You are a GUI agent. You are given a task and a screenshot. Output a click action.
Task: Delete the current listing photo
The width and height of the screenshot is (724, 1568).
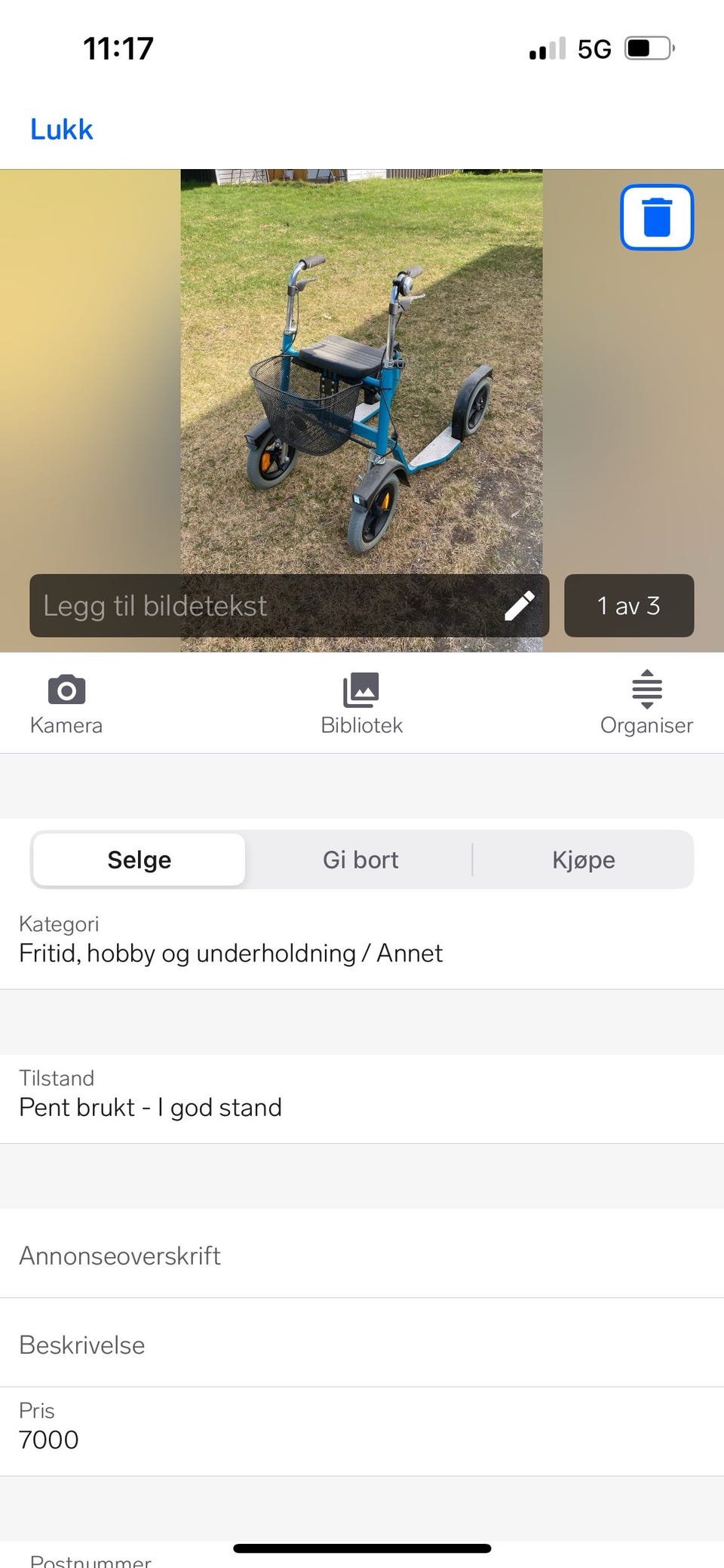(x=655, y=217)
